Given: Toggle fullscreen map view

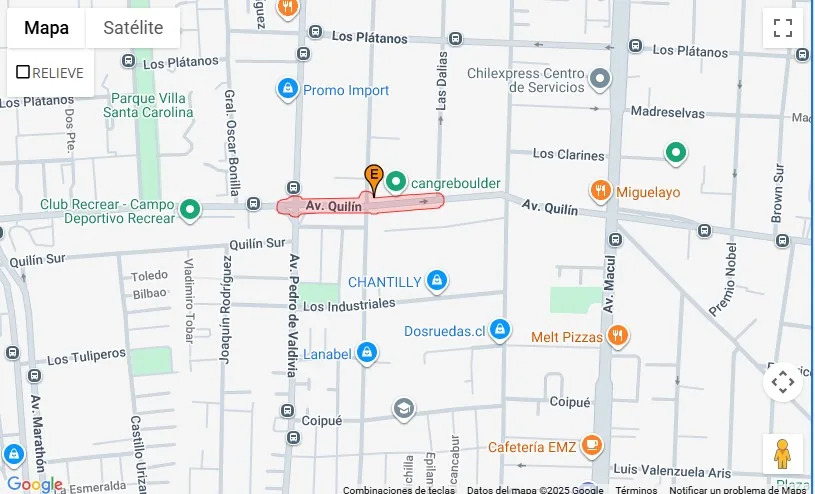Looking at the screenshot, I should point(782,28).
